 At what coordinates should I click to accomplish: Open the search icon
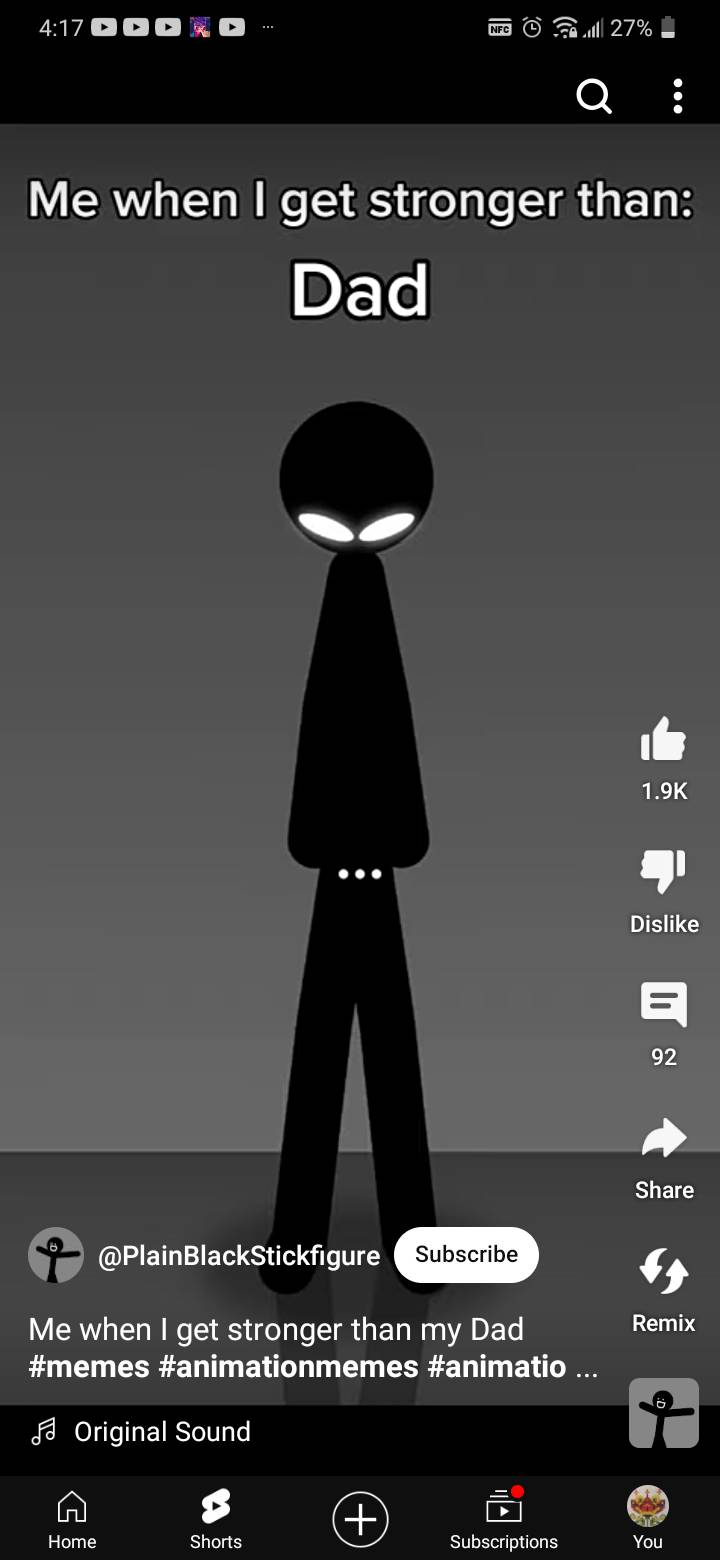point(593,97)
